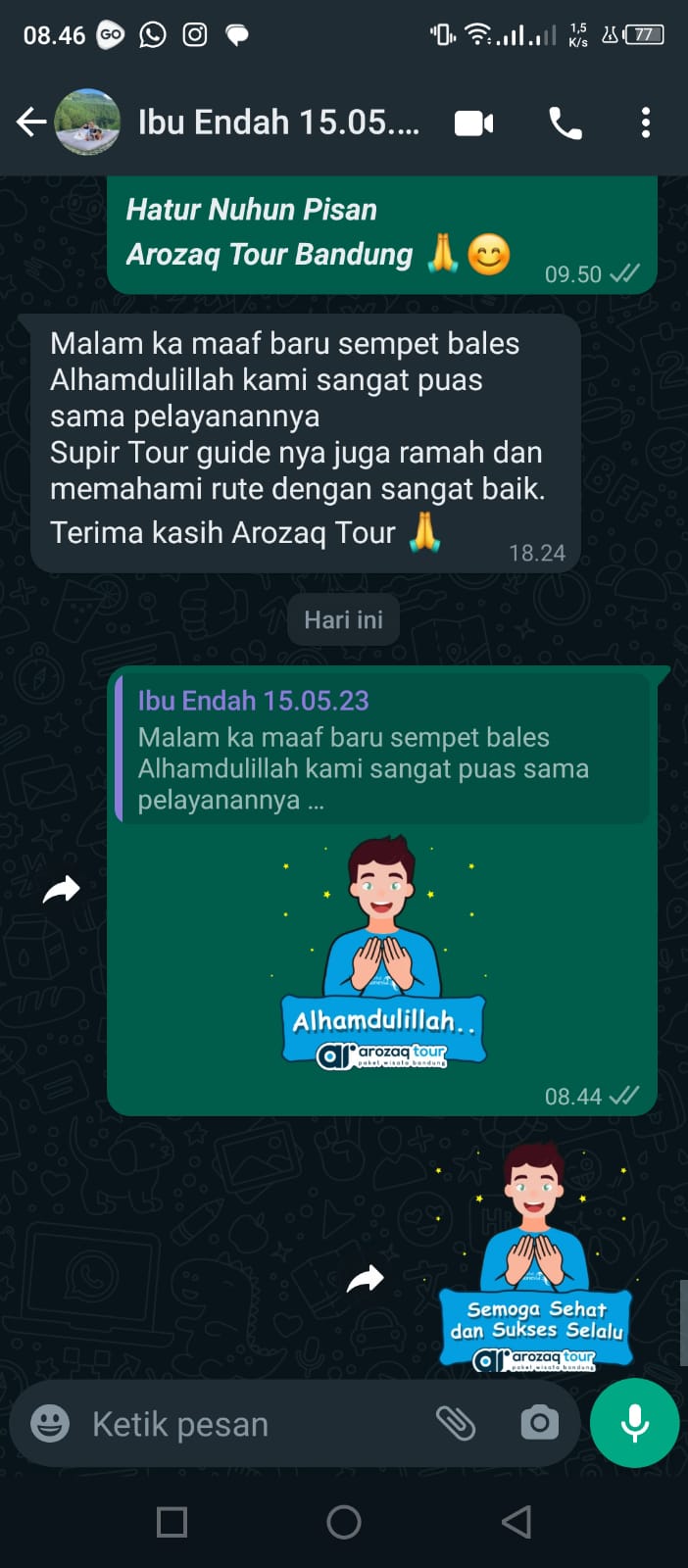Go to the system home screen

(x=344, y=1522)
